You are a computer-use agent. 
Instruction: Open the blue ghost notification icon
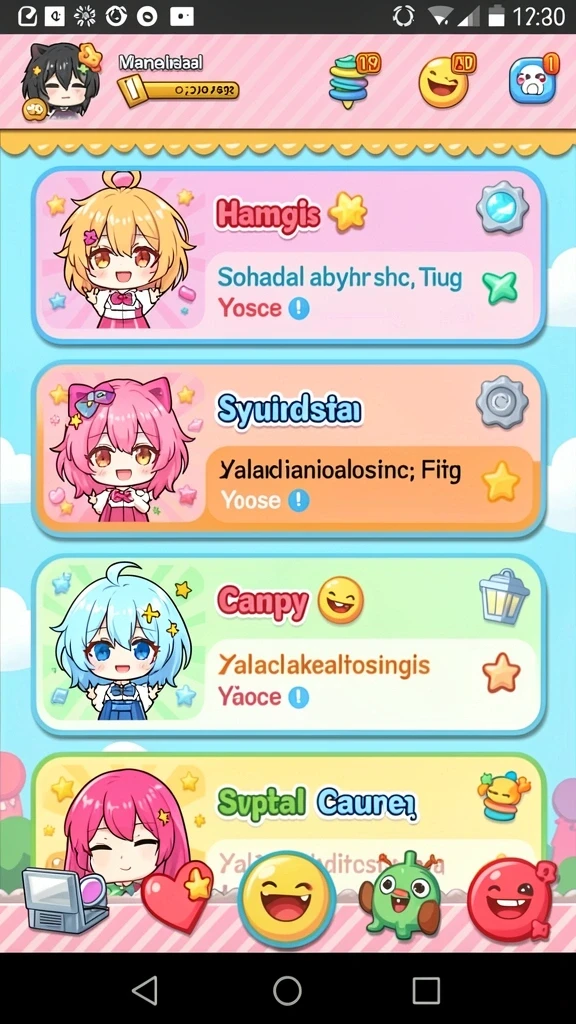(534, 80)
